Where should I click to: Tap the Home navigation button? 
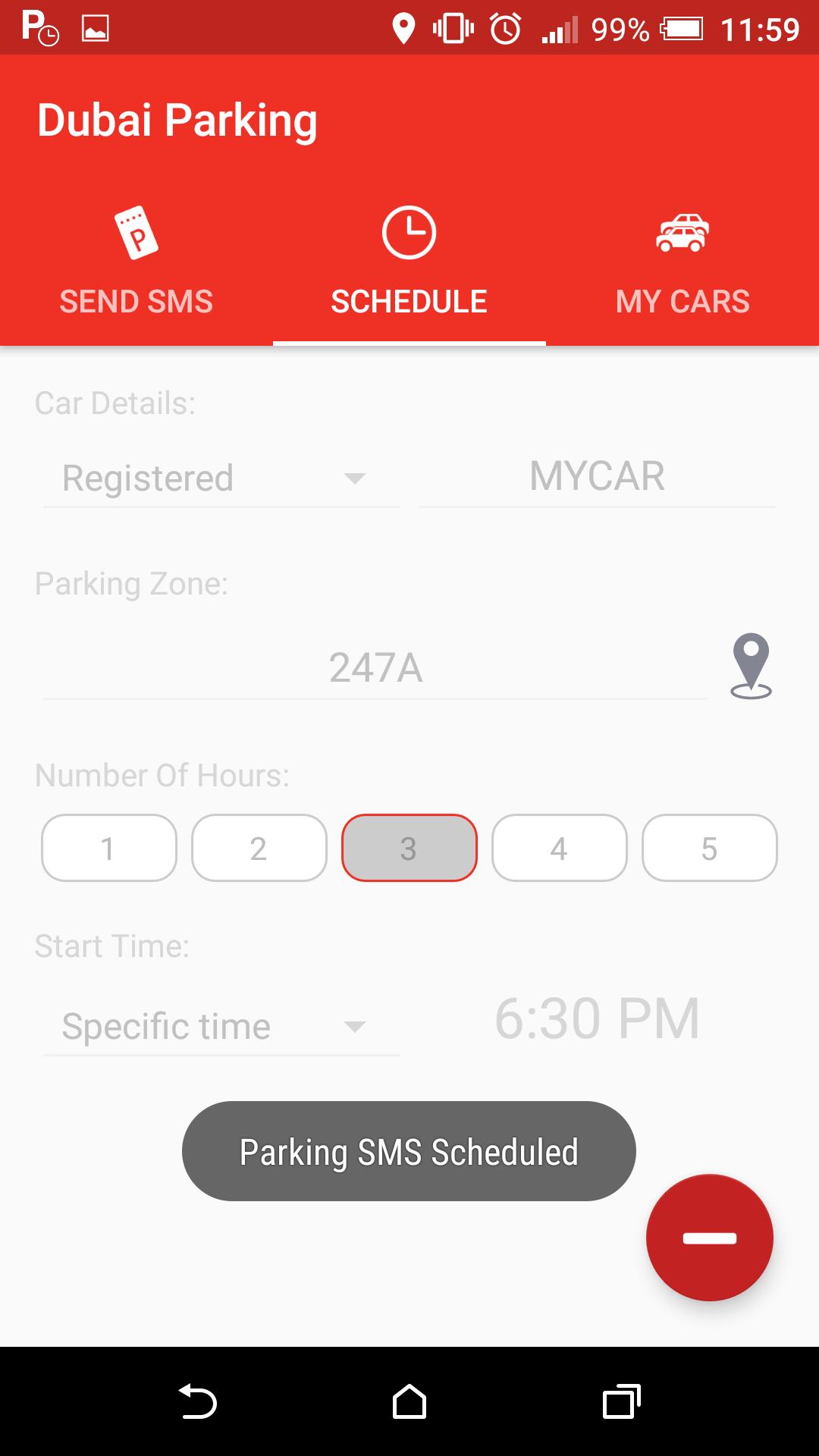pyautogui.click(x=409, y=1401)
